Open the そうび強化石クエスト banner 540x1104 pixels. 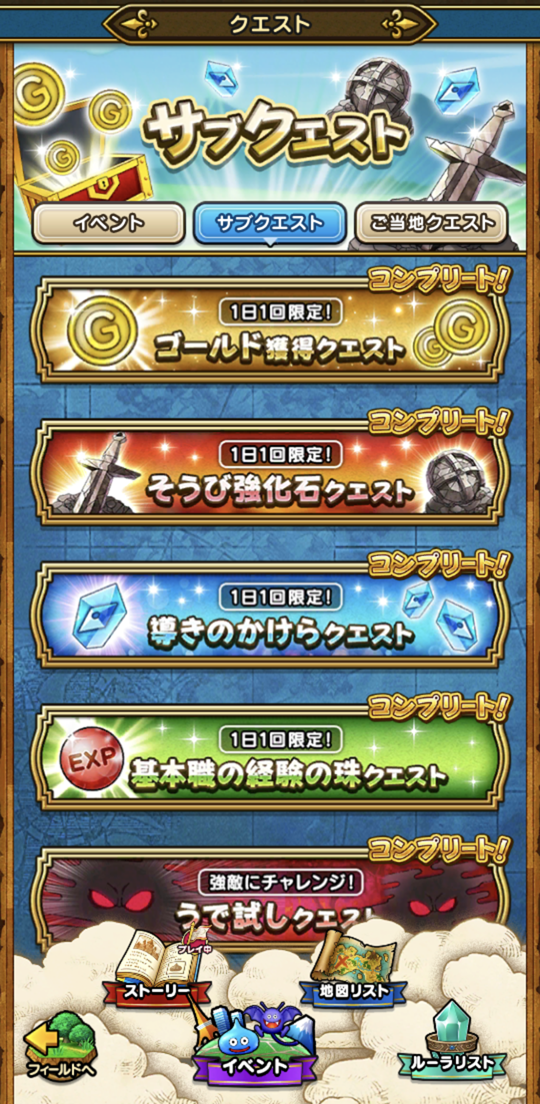tap(270, 472)
